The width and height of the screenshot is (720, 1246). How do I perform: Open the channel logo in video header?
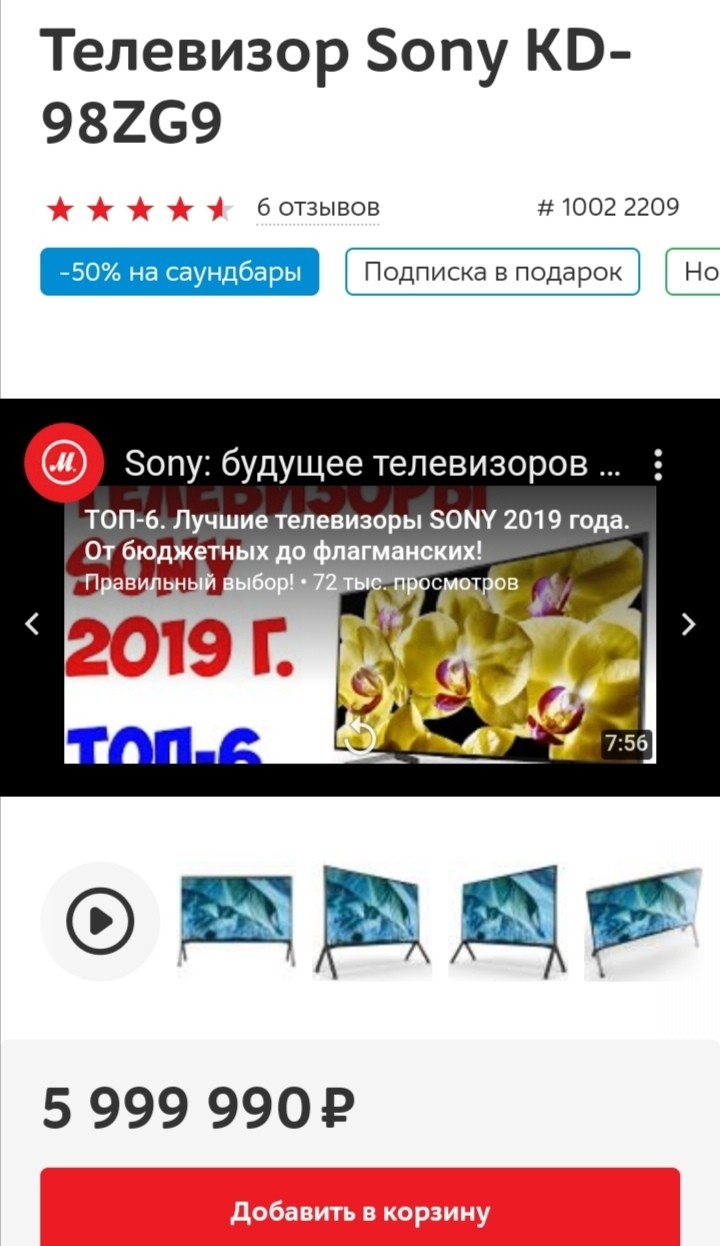65,463
